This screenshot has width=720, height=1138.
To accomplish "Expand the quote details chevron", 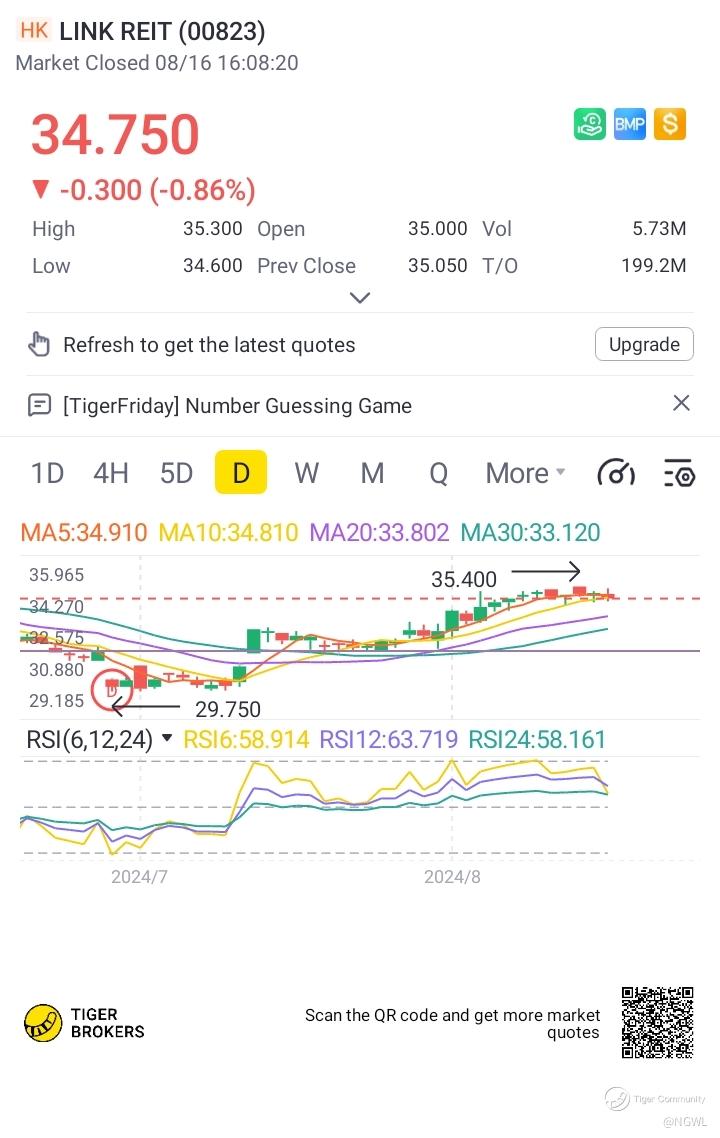I will tap(360, 298).
